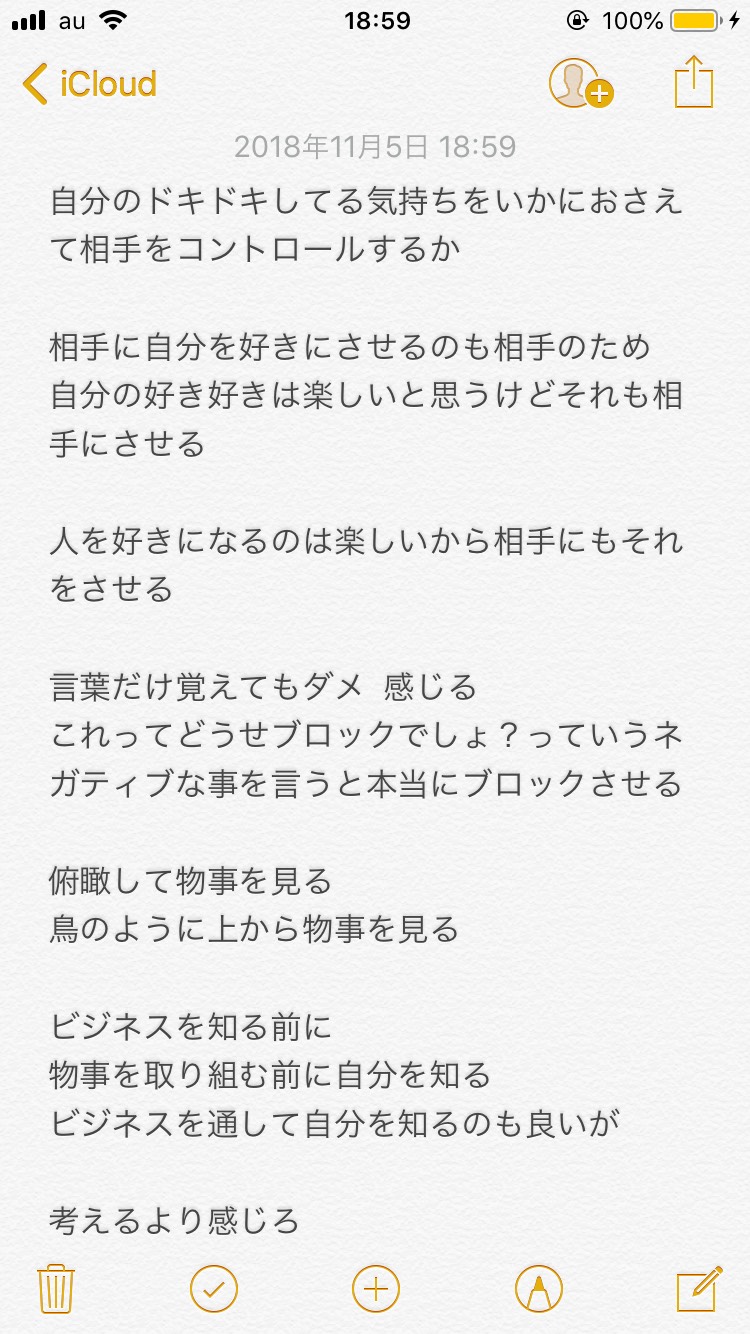Delete this note with the trash icon
Image resolution: width=750 pixels, height=1334 pixels.
point(56,1288)
